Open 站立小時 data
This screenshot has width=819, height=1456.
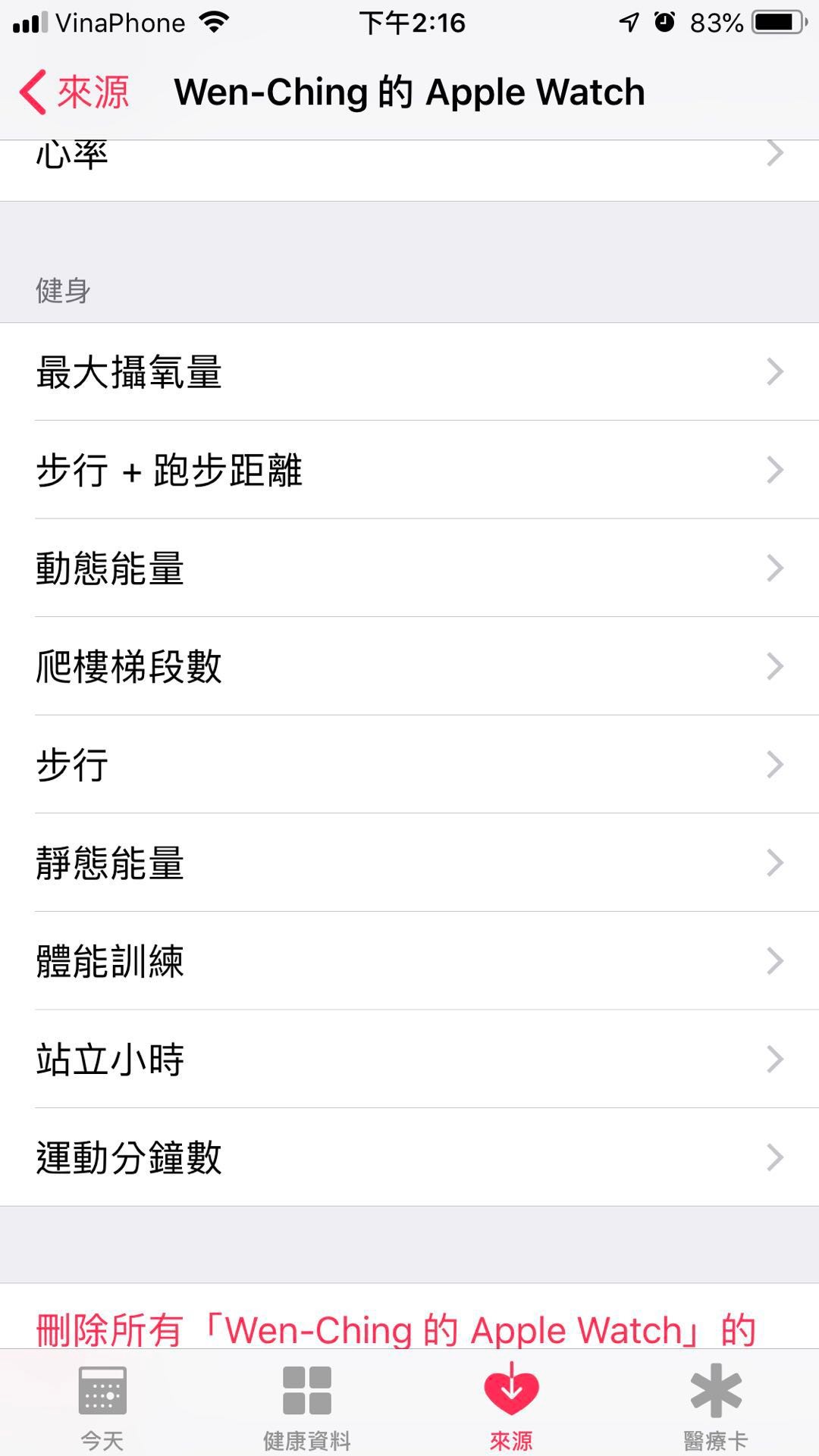coord(409,1059)
